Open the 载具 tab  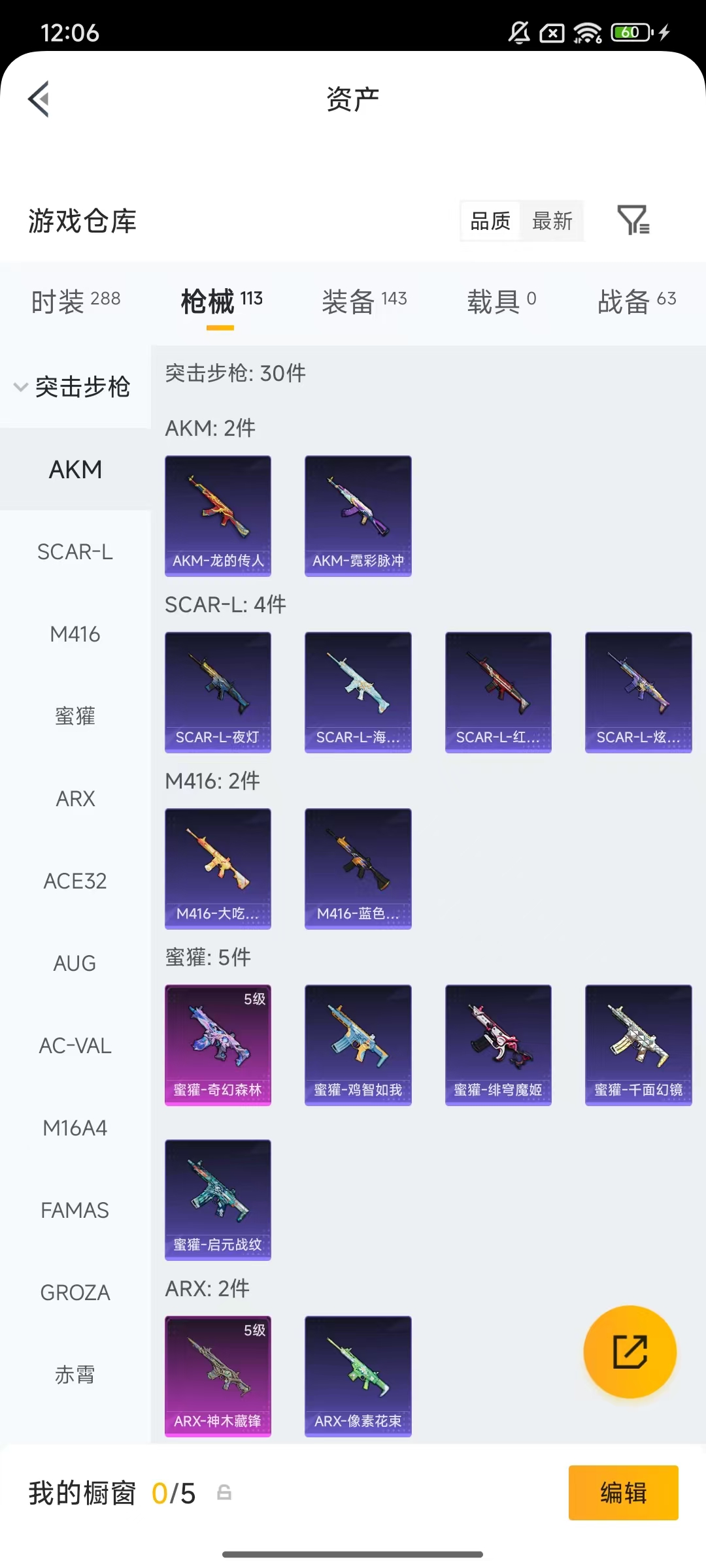tap(501, 301)
